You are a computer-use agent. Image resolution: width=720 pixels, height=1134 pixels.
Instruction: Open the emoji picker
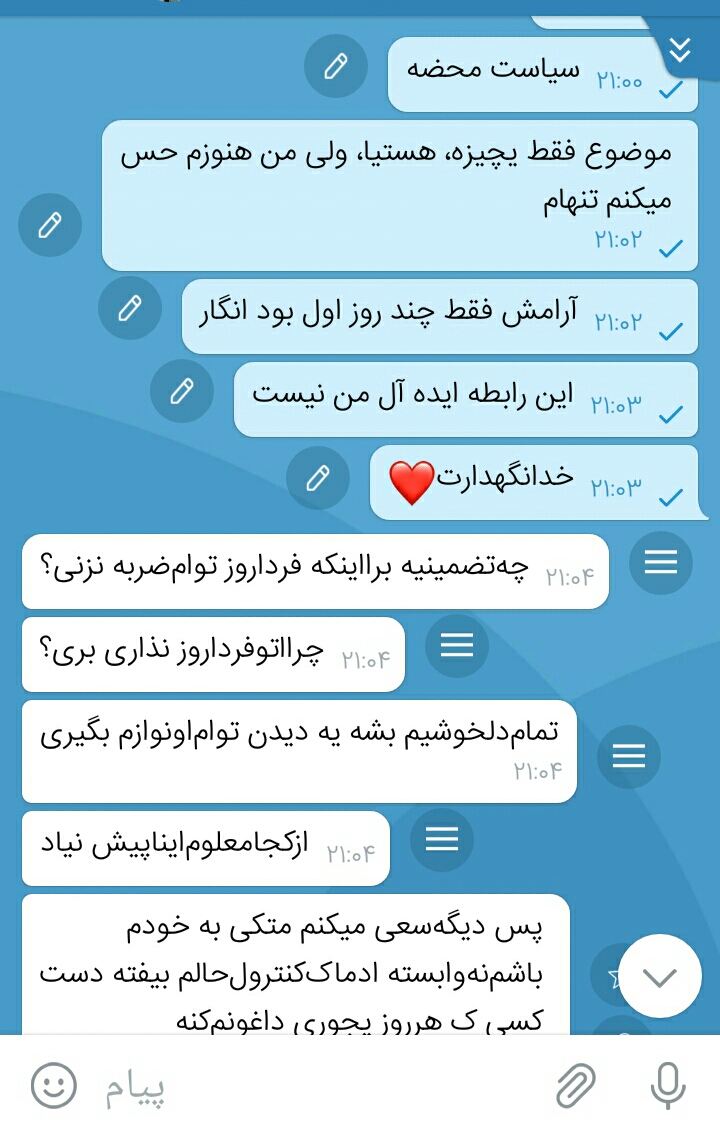(53, 1086)
